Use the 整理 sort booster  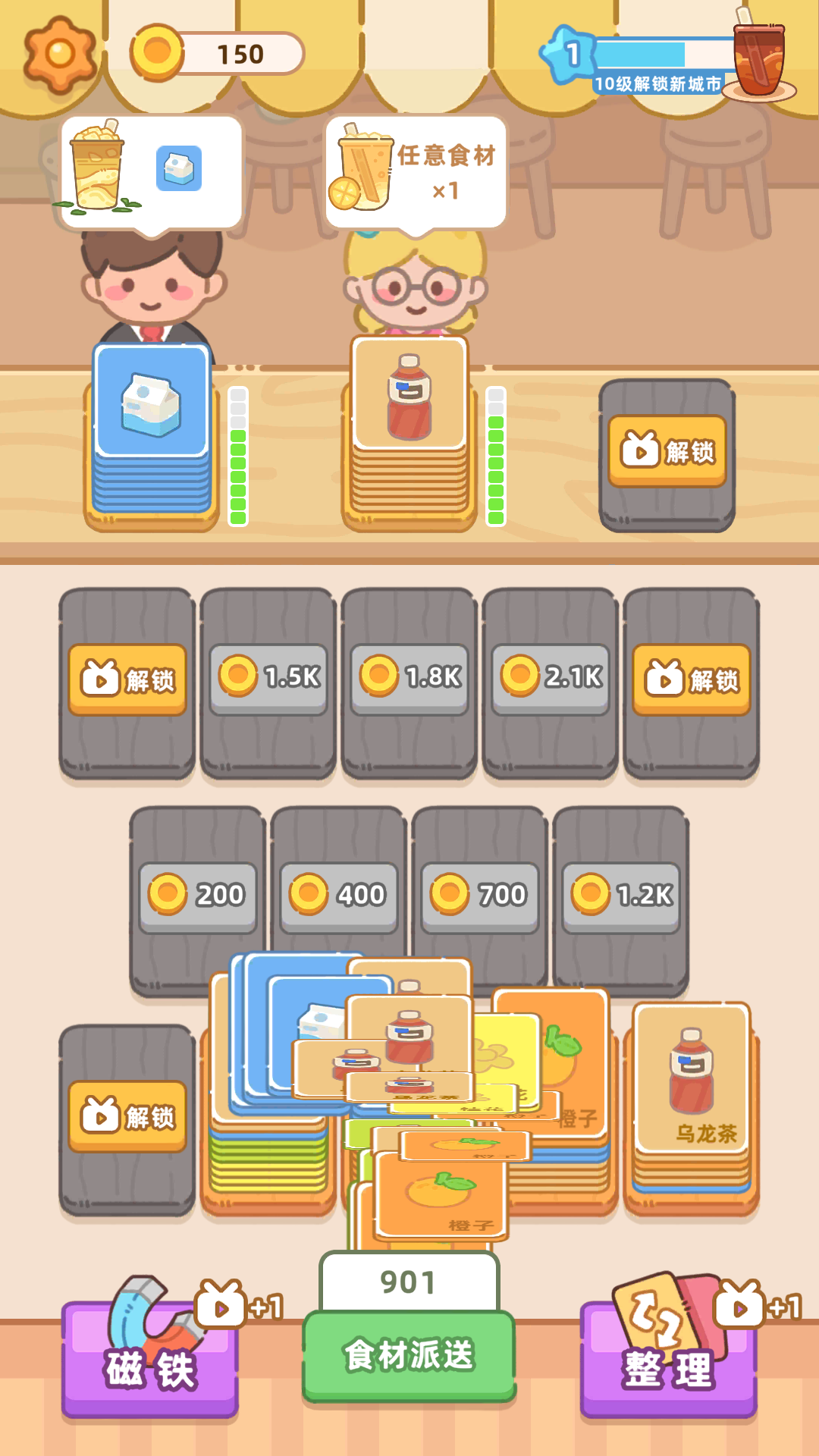point(668,1357)
